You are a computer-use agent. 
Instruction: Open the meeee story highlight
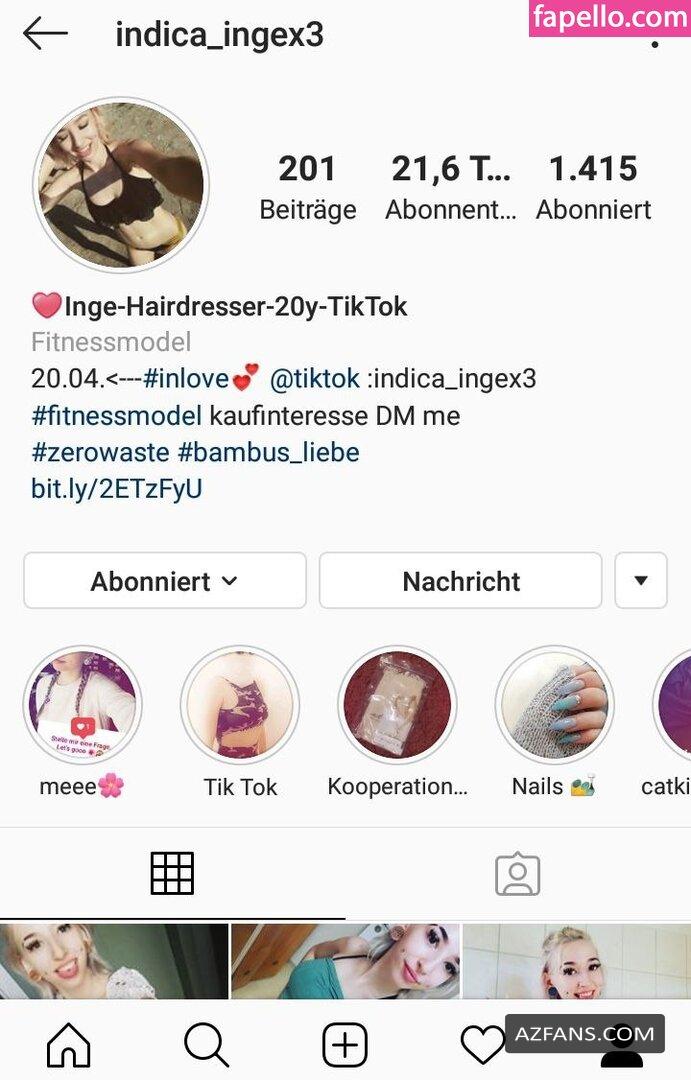pos(82,706)
